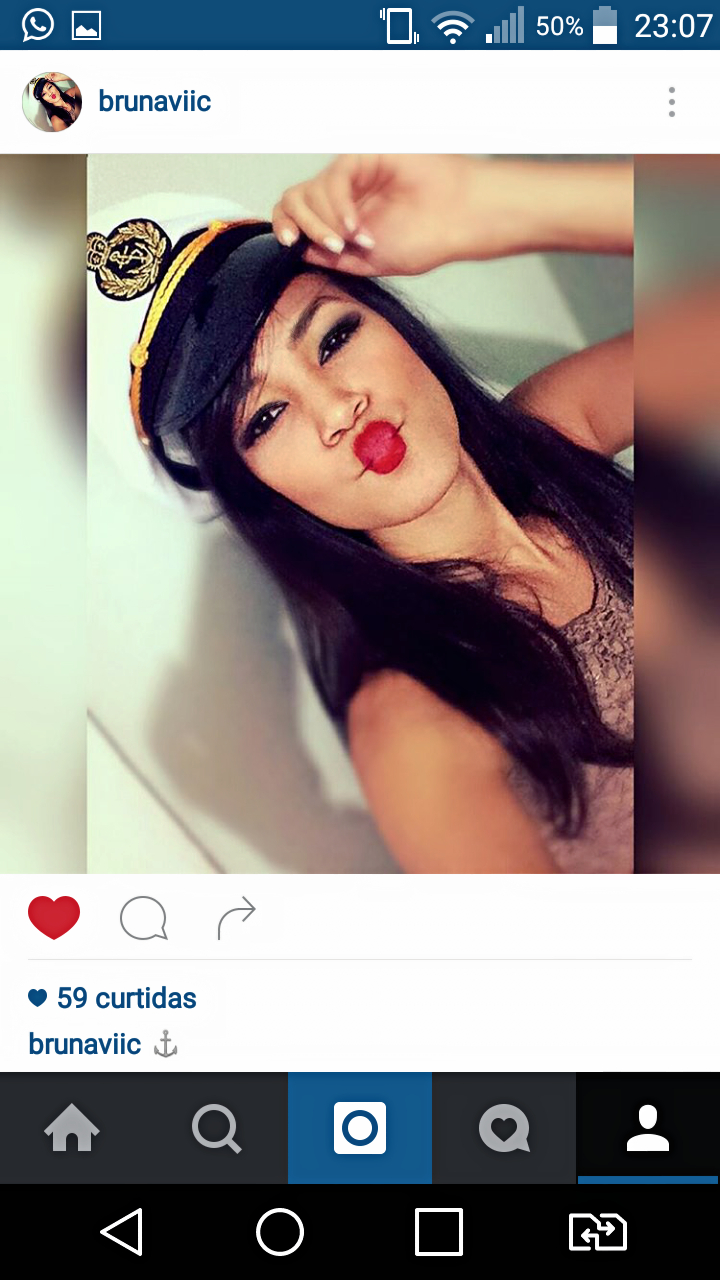
Task: Go back with the system back button
Action: pyautogui.click(x=122, y=1232)
